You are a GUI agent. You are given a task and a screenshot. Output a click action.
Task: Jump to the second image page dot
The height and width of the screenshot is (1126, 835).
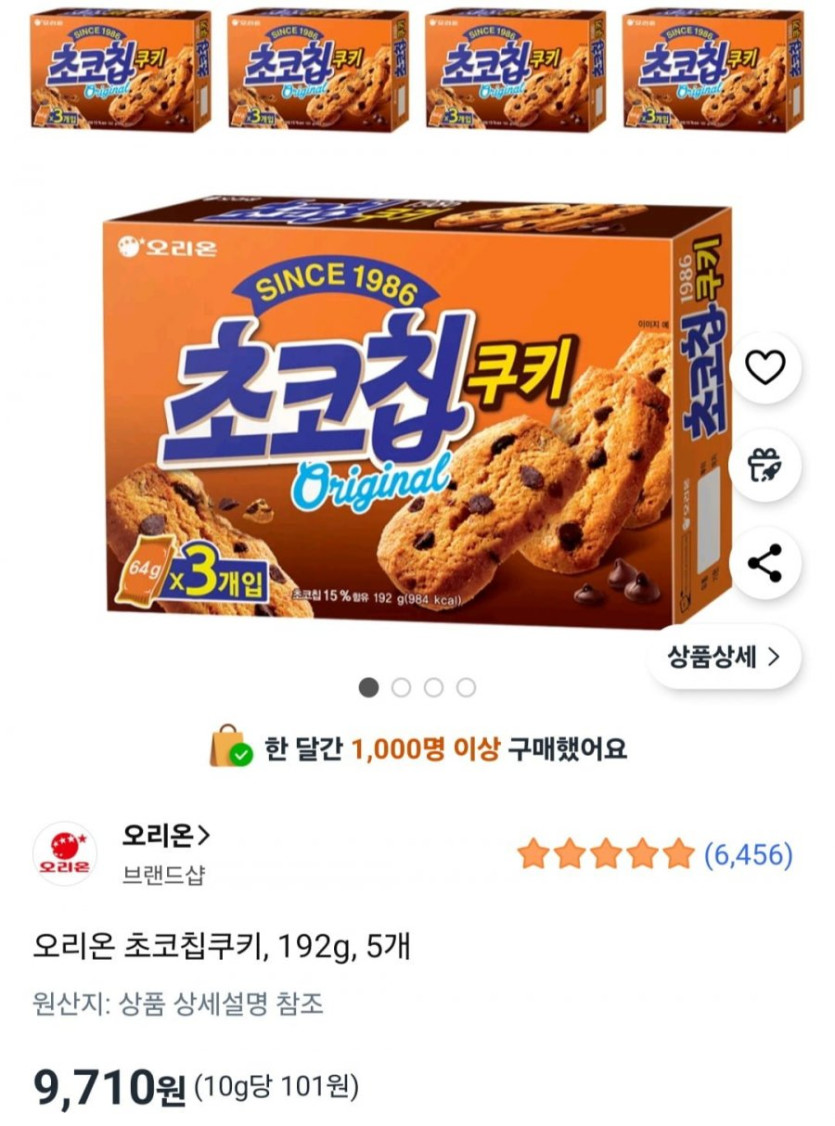tap(401, 688)
